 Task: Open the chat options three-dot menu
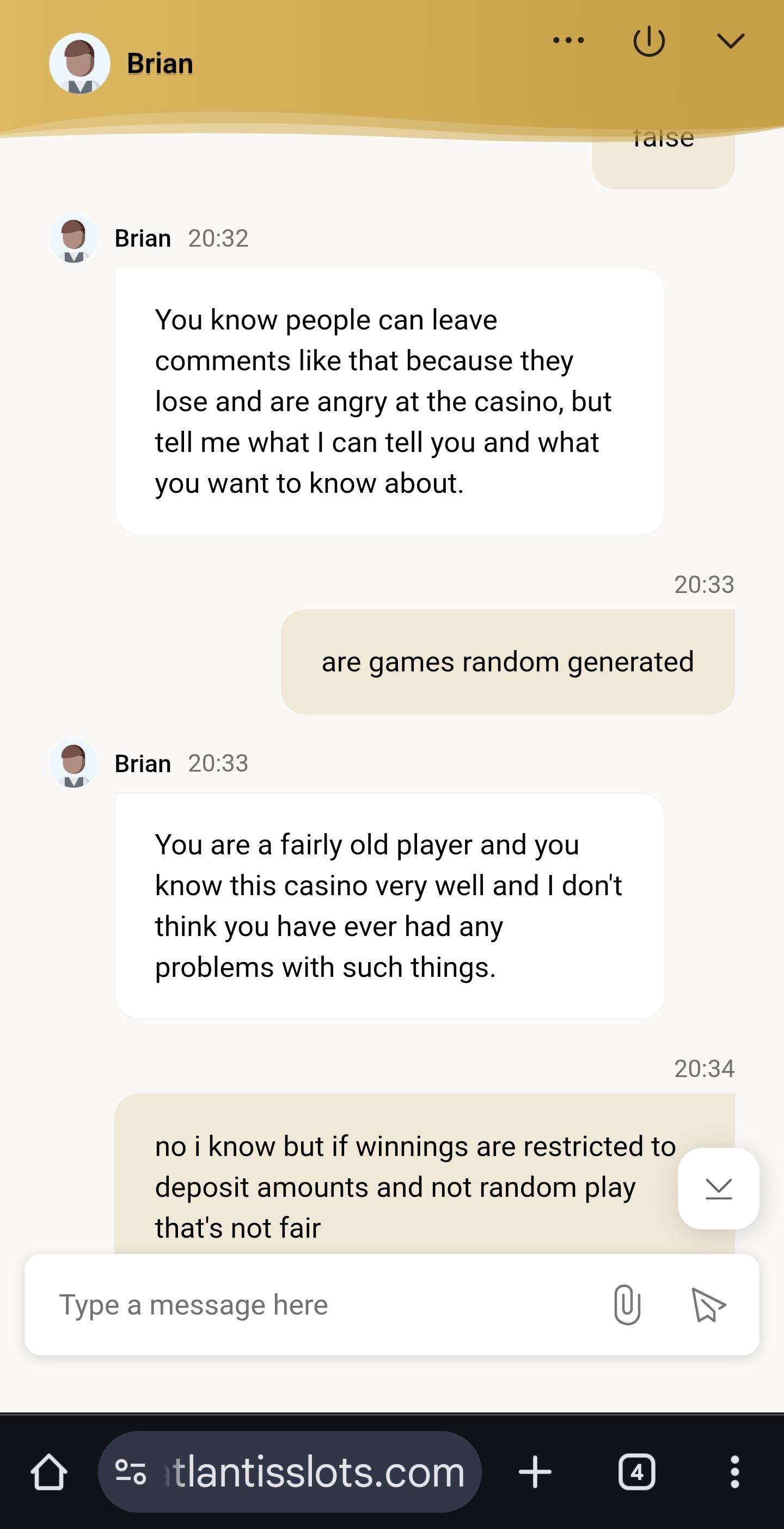pyautogui.click(x=568, y=40)
